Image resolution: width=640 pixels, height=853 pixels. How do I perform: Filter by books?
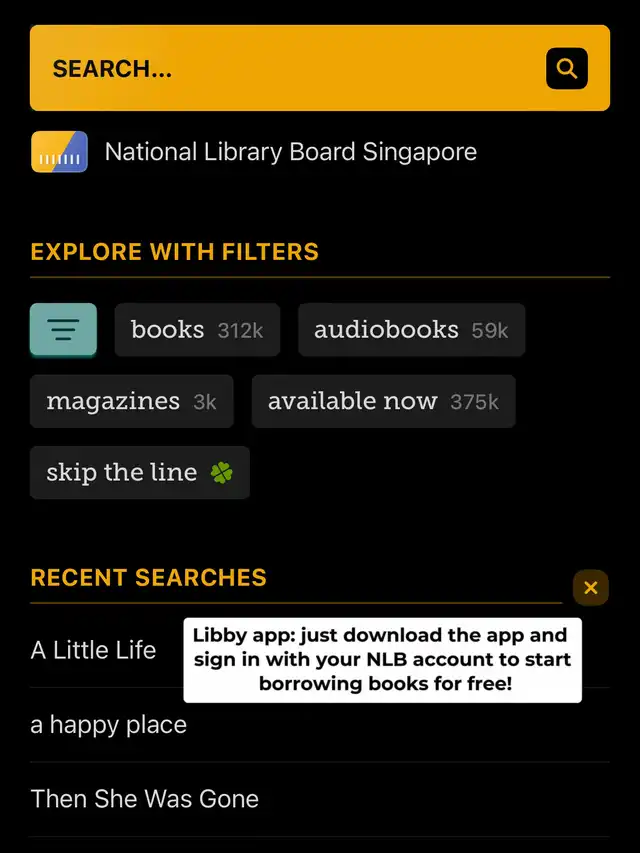(197, 330)
